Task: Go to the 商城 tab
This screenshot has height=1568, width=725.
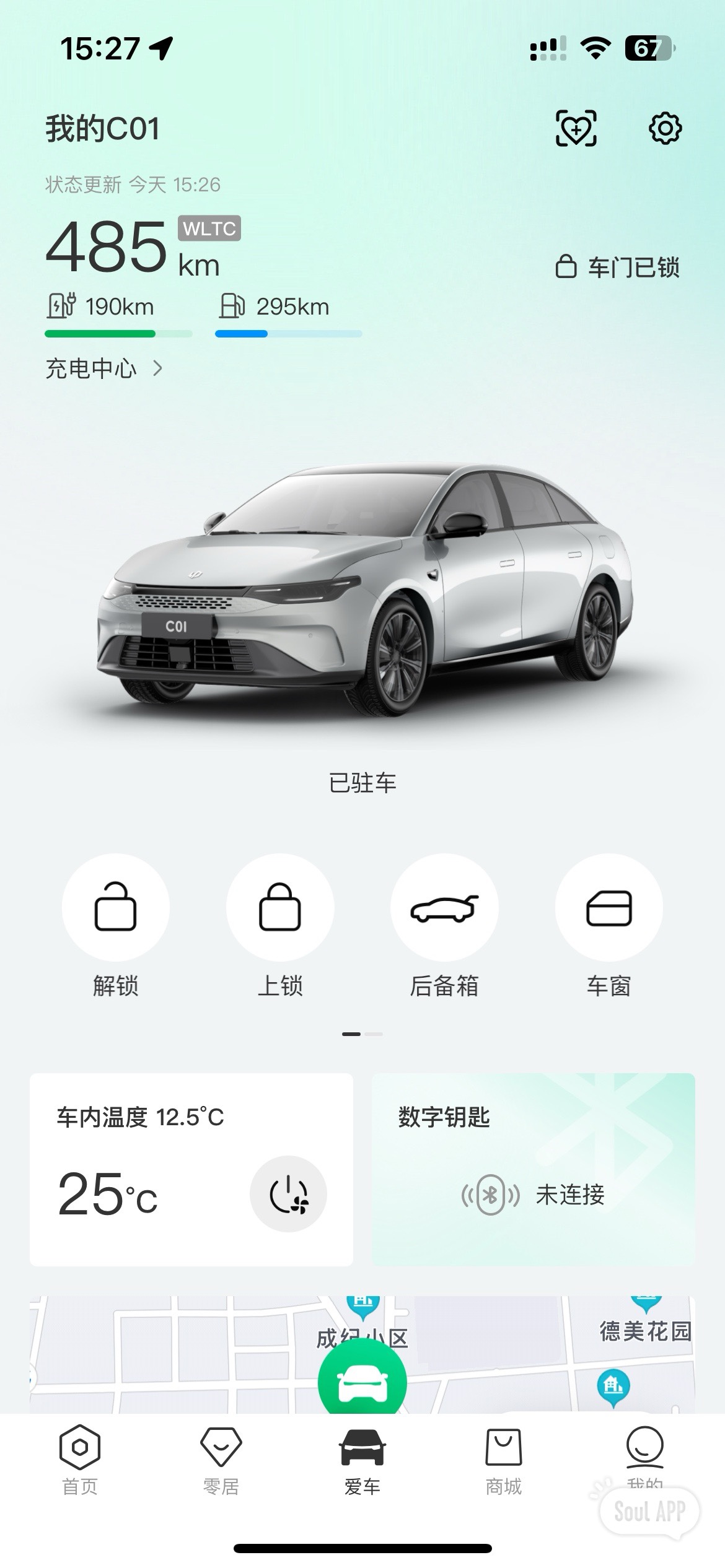Action: coord(503,1458)
